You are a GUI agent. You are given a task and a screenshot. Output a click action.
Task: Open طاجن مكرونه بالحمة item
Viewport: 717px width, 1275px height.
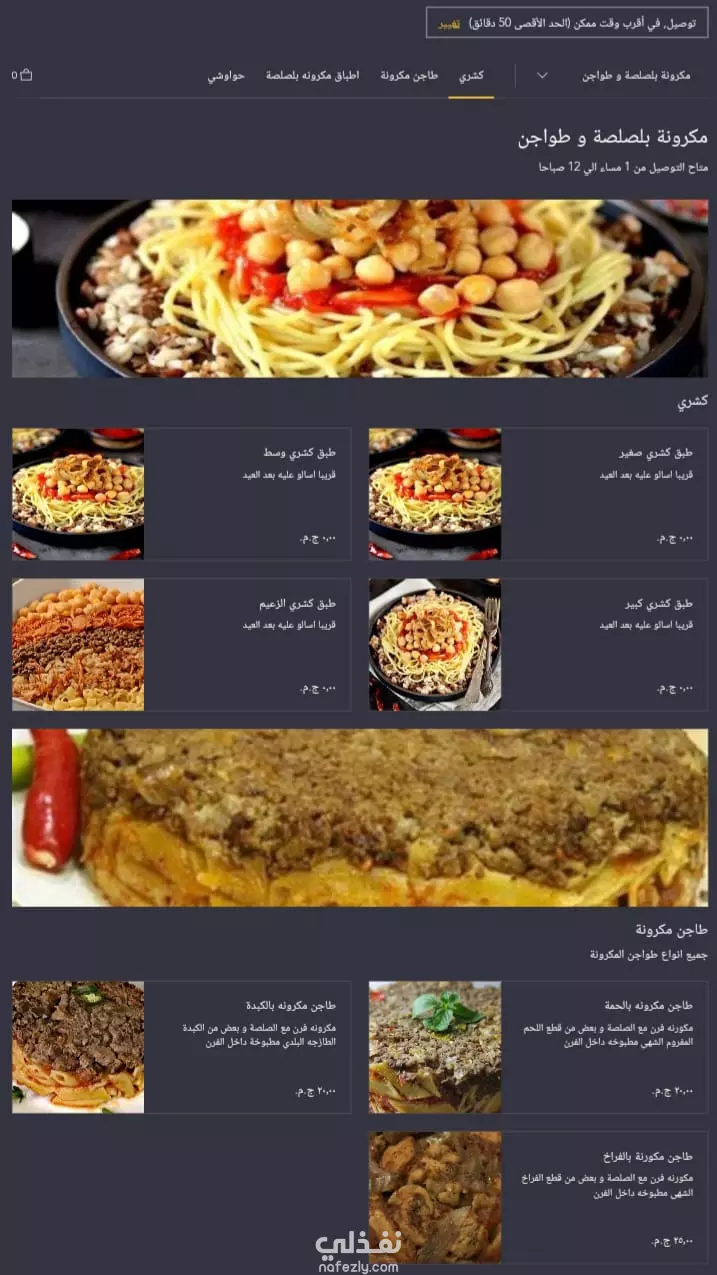click(x=538, y=1047)
